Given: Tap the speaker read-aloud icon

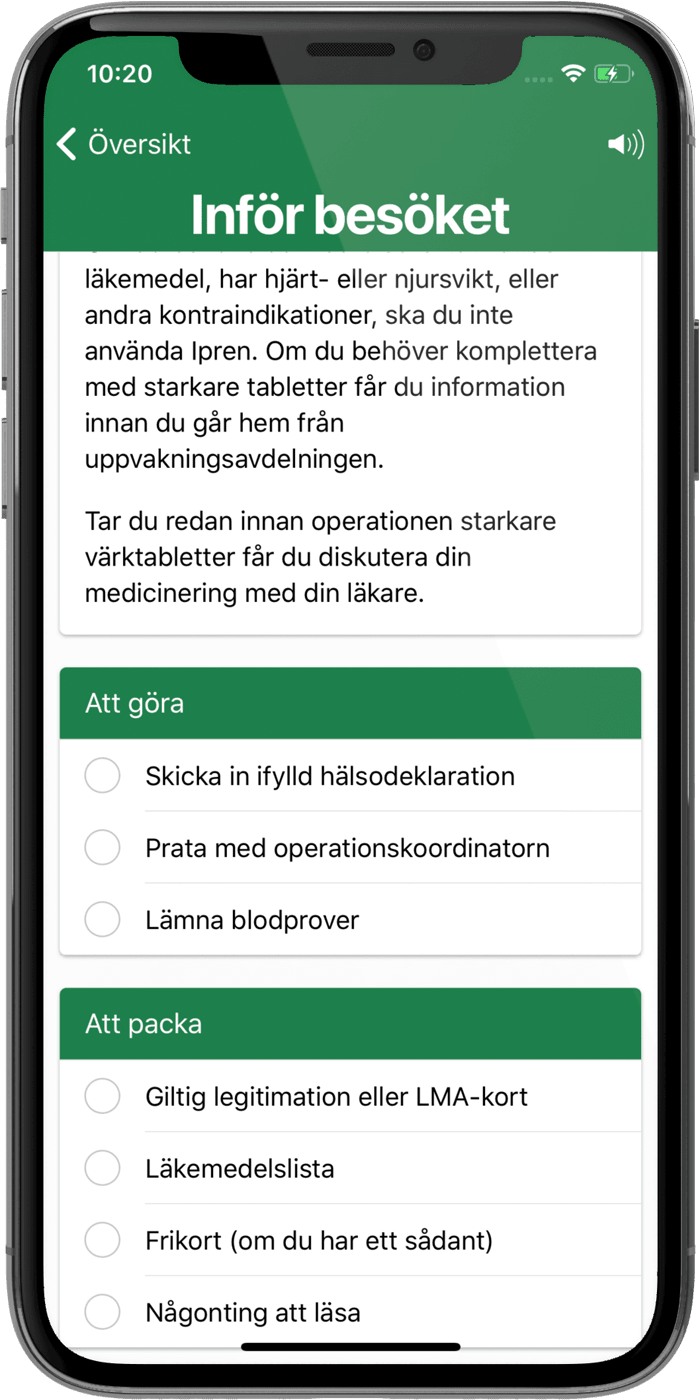Looking at the screenshot, I should [625, 145].
